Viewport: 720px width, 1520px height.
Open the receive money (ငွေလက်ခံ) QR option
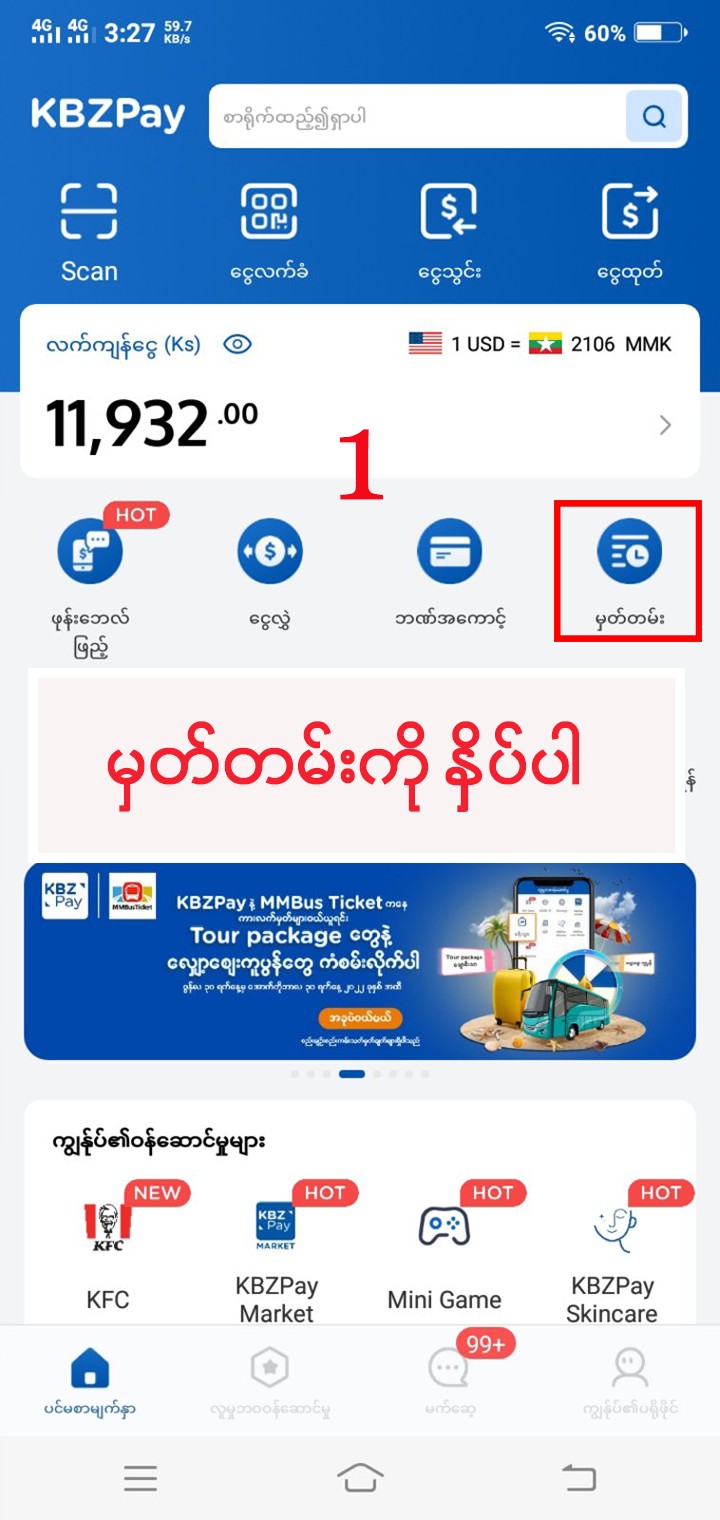tap(269, 231)
